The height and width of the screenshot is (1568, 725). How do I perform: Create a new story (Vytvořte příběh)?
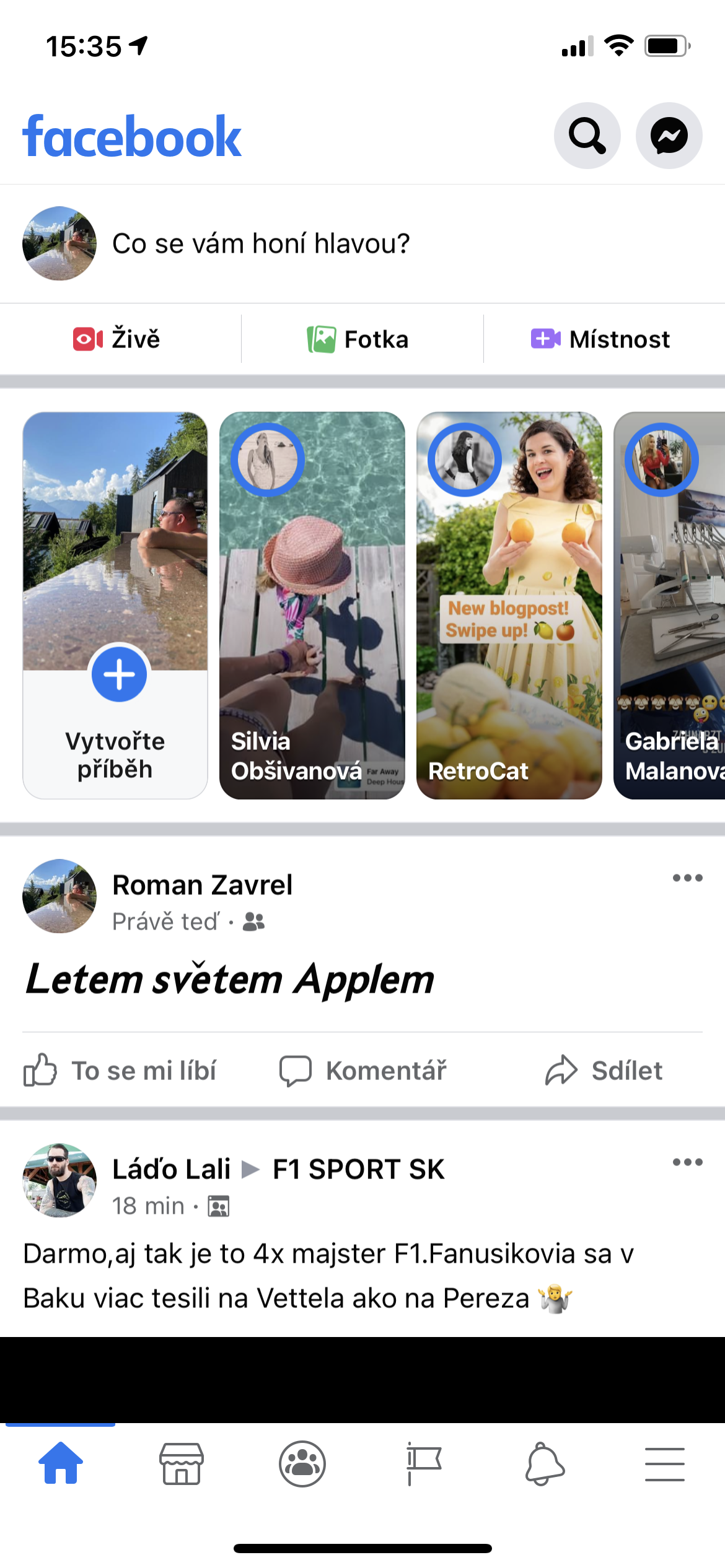[x=115, y=605]
